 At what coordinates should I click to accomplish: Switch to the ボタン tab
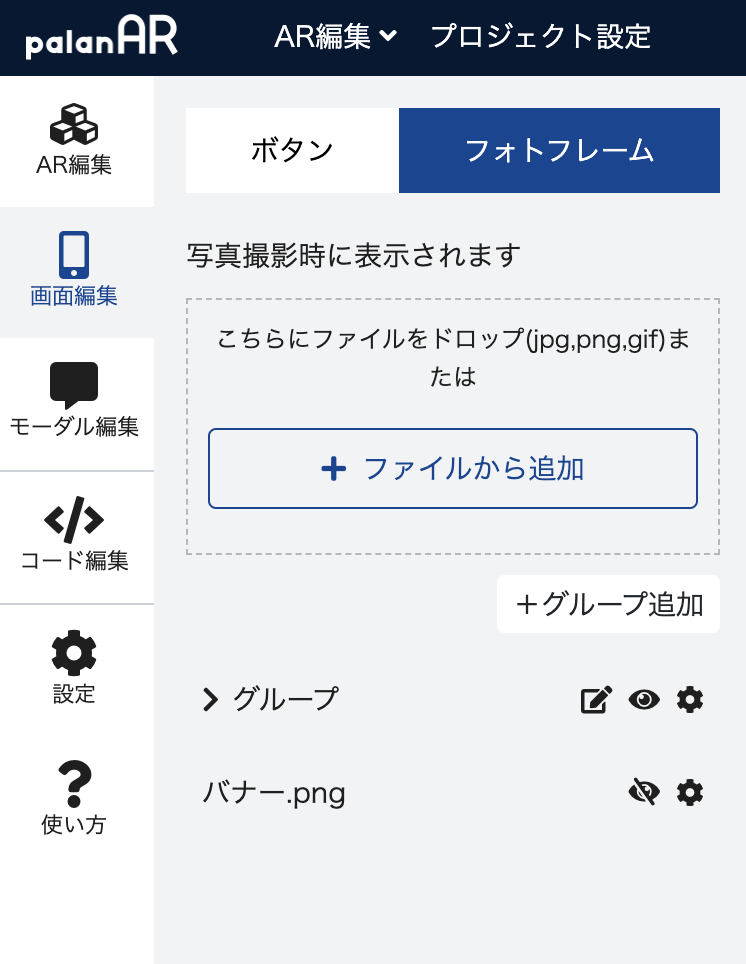(290, 150)
